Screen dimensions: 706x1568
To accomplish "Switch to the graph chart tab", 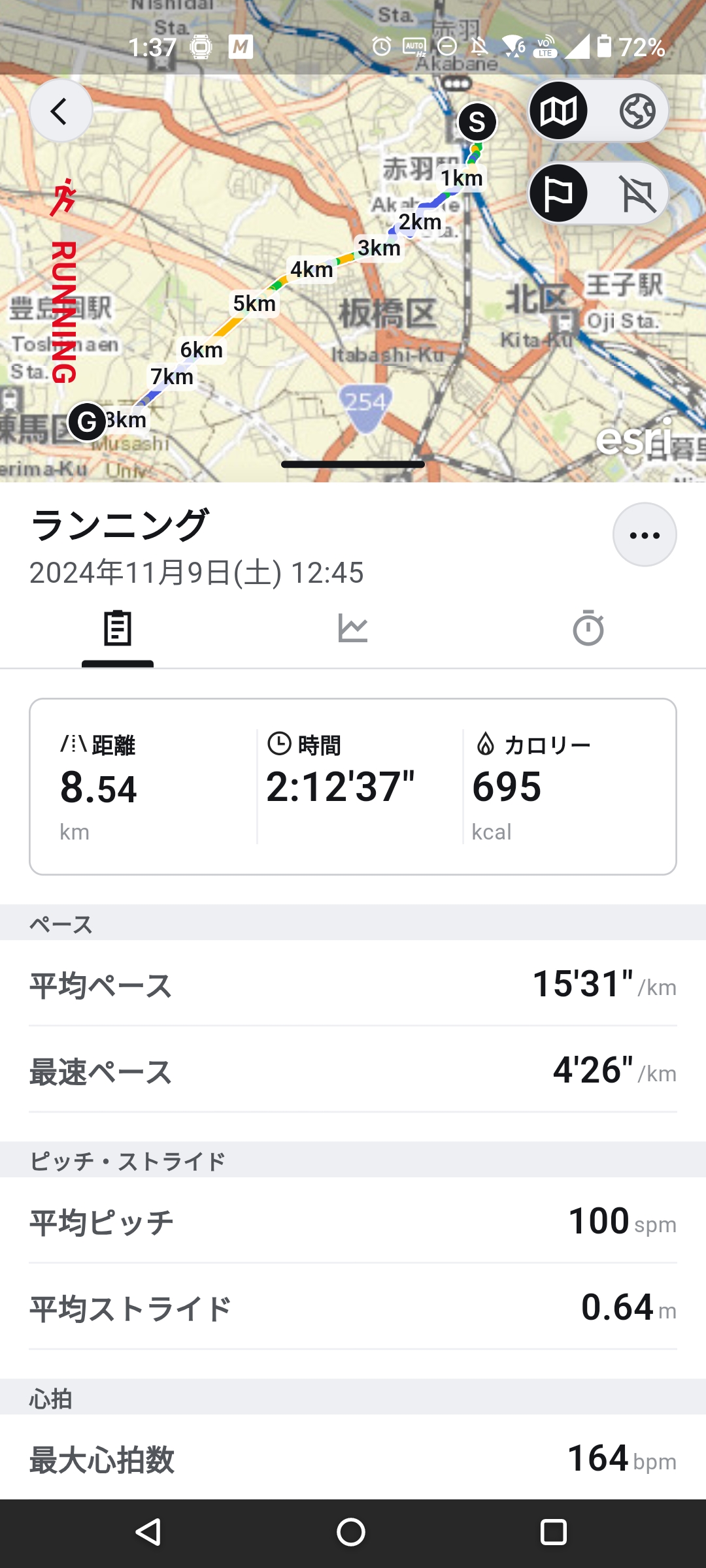I will click(x=353, y=629).
